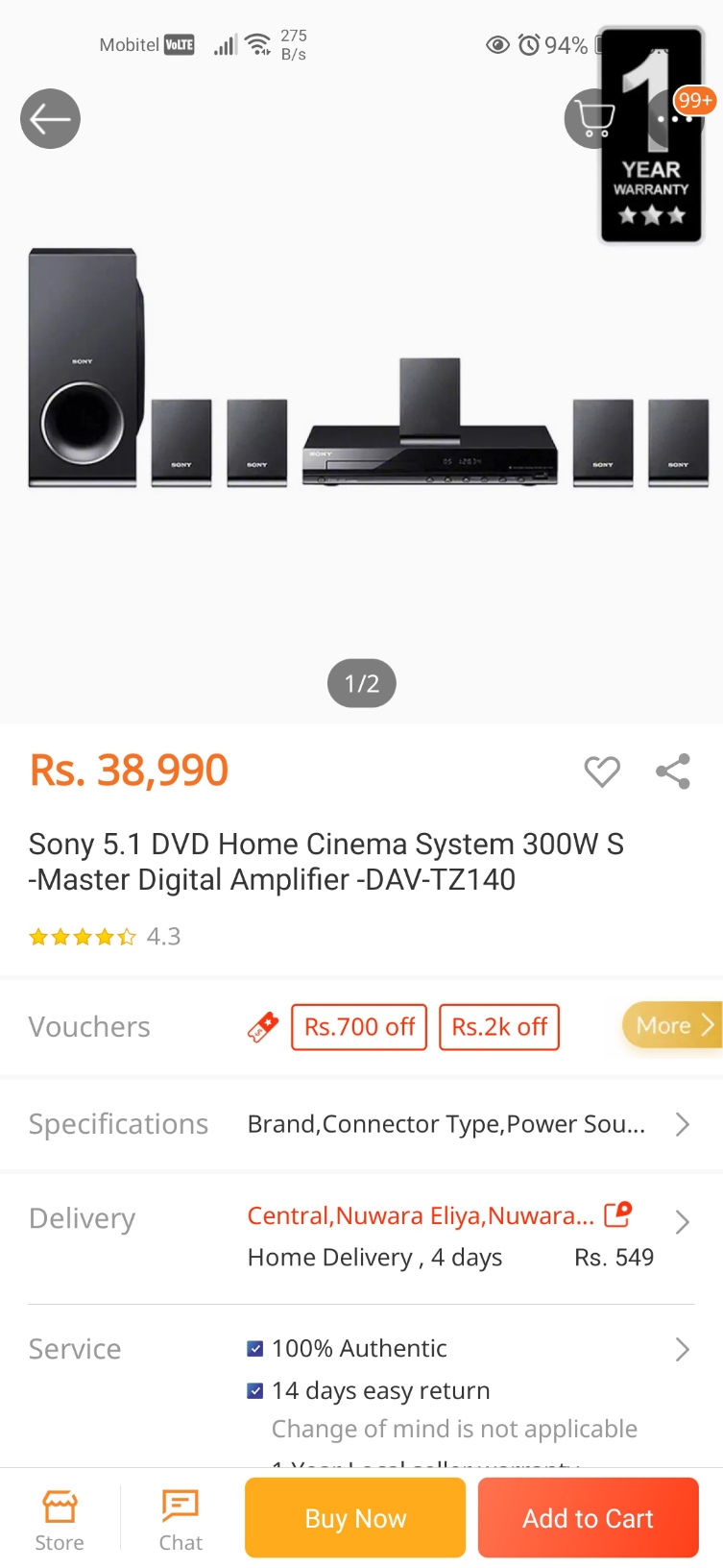Share this Sony home cinema product
The width and height of the screenshot is (723, 1568).
click(673, 771)
